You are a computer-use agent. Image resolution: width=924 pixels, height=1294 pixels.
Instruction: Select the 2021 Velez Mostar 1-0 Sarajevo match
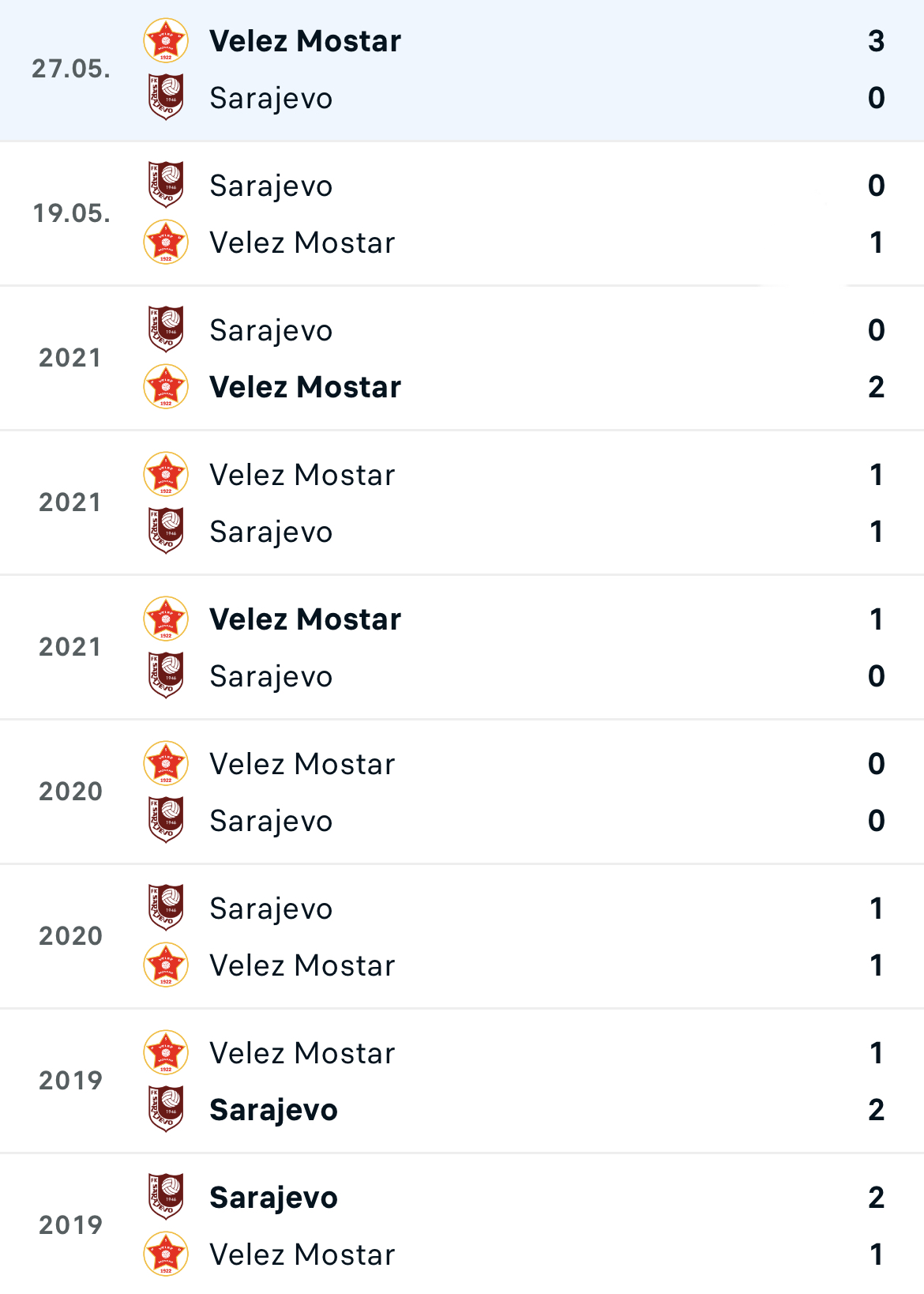pos(462,648)
